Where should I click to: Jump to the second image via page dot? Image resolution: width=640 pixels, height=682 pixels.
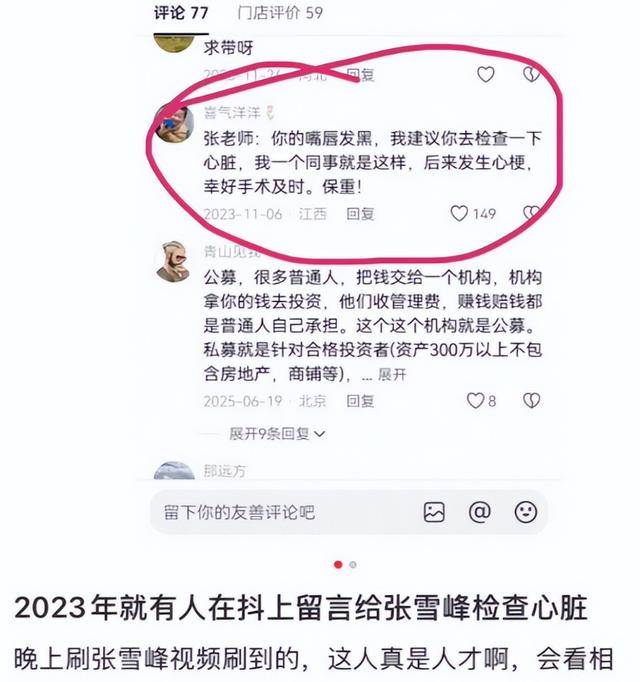pyautogui.click(x=353, y=564)
